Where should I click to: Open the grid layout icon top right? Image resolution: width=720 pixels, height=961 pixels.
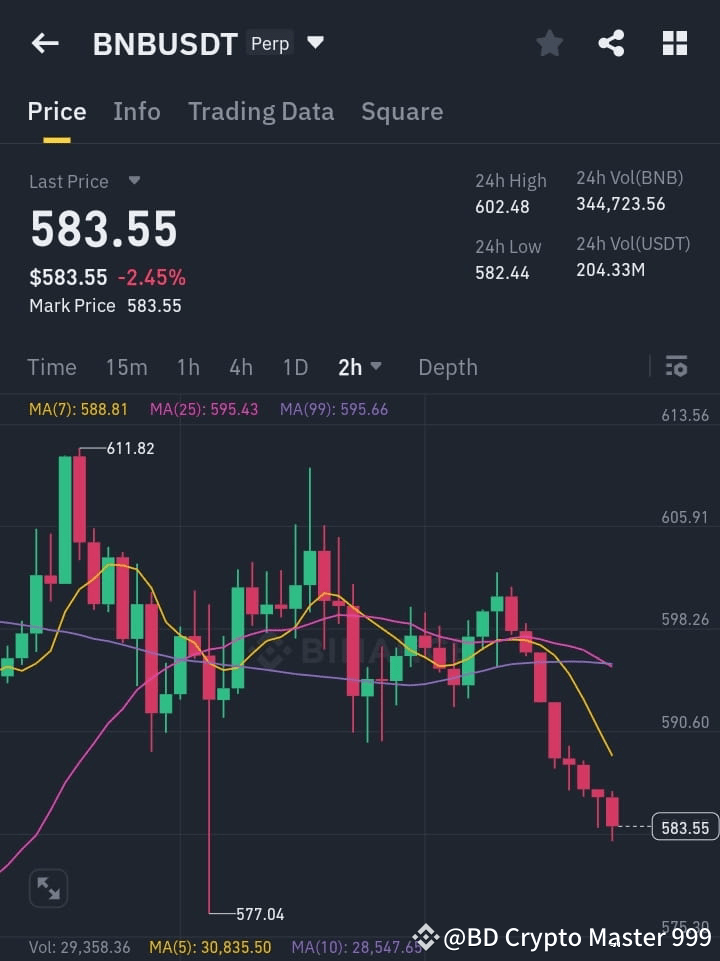pos(674,43)
